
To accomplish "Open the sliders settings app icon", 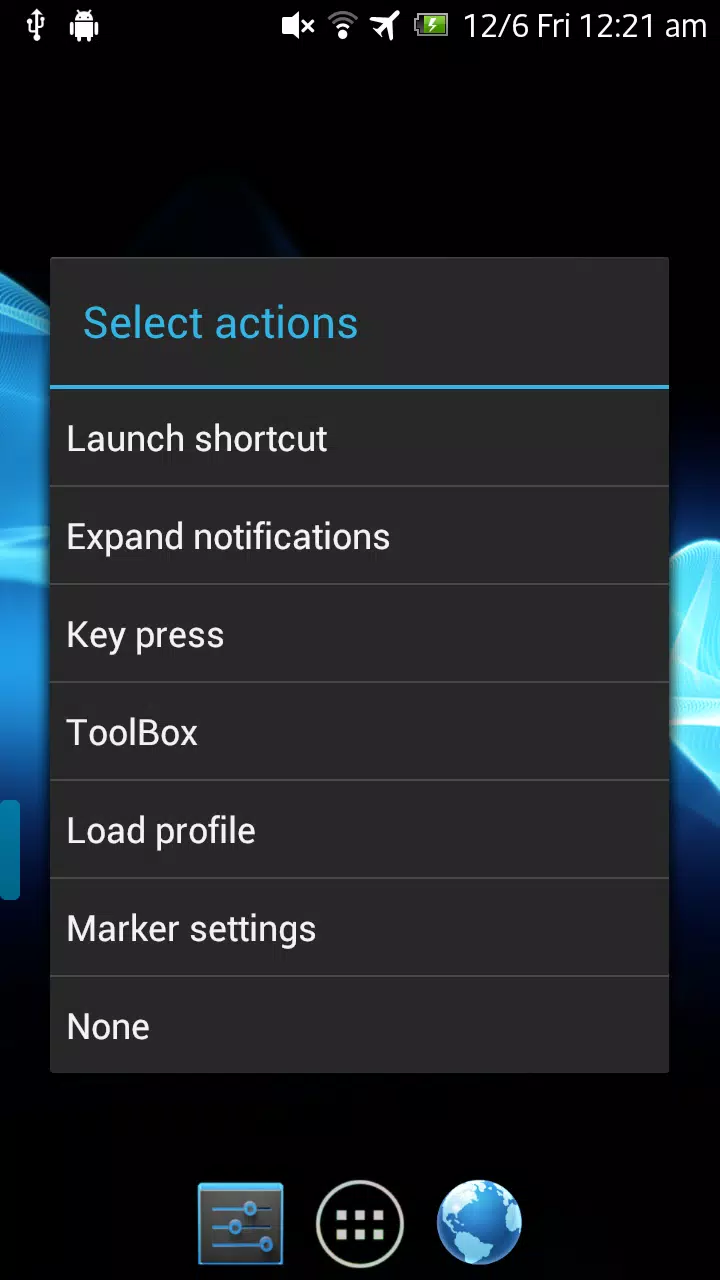I will coord(241,1223).
